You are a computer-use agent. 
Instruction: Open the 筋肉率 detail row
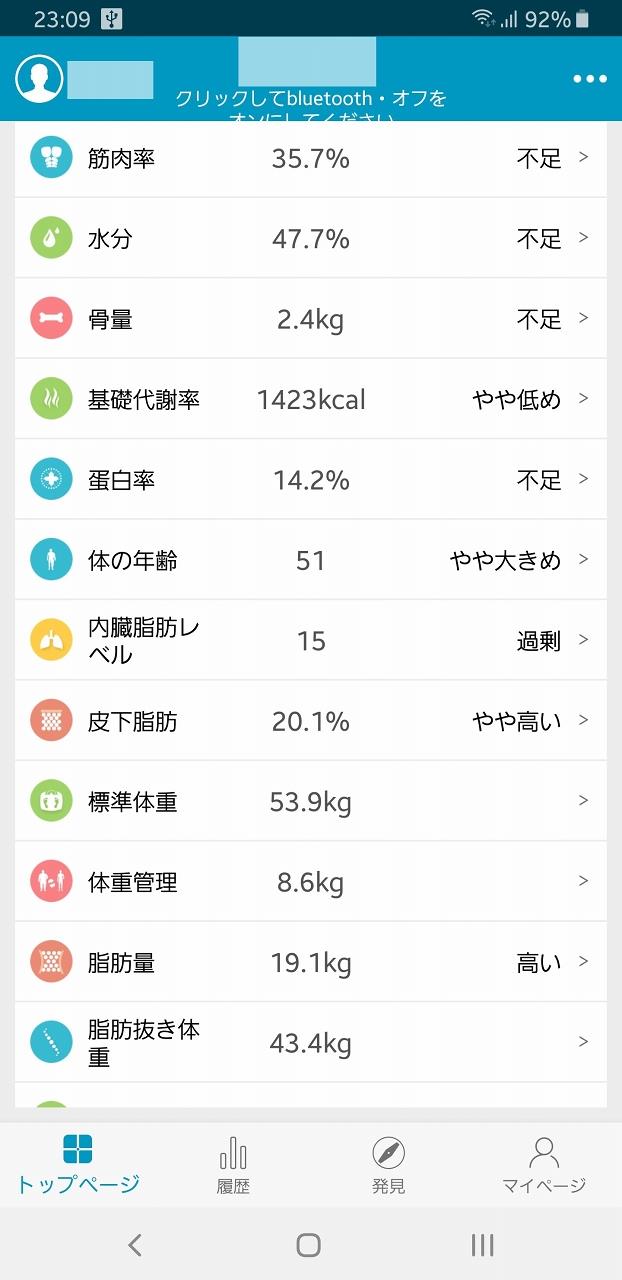pyautogui.click(x=311, y=158)
